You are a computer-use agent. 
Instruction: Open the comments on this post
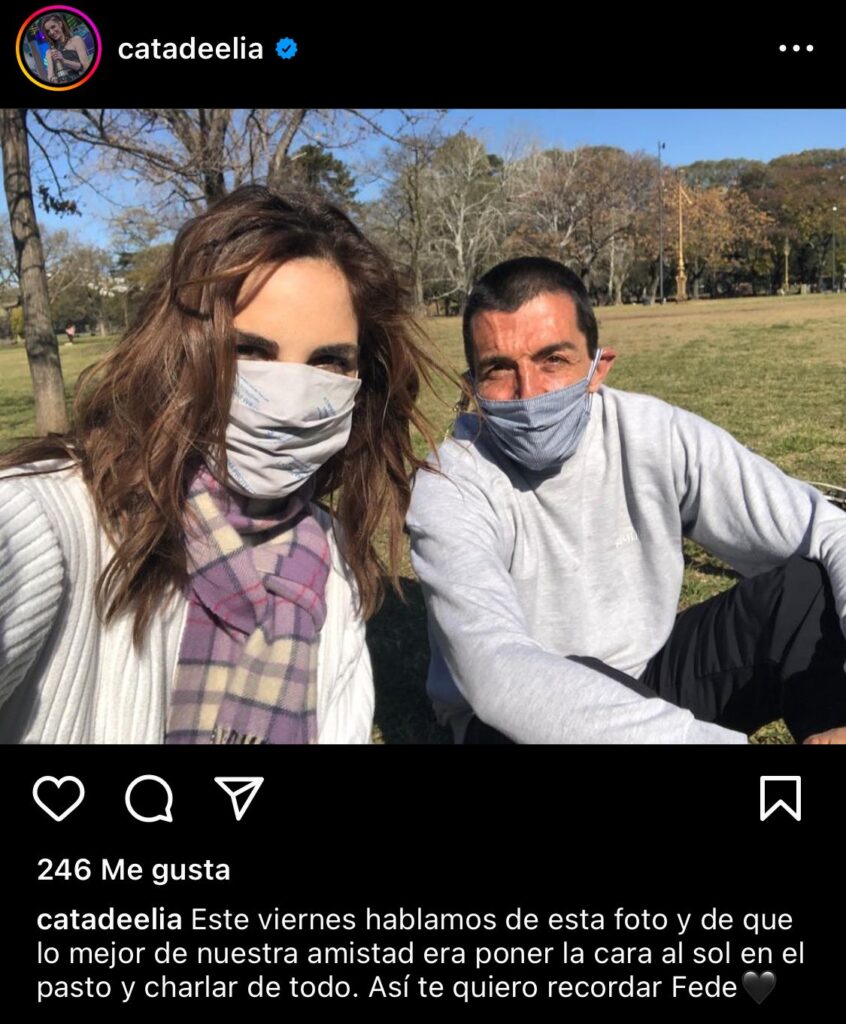tap(149, 798)
